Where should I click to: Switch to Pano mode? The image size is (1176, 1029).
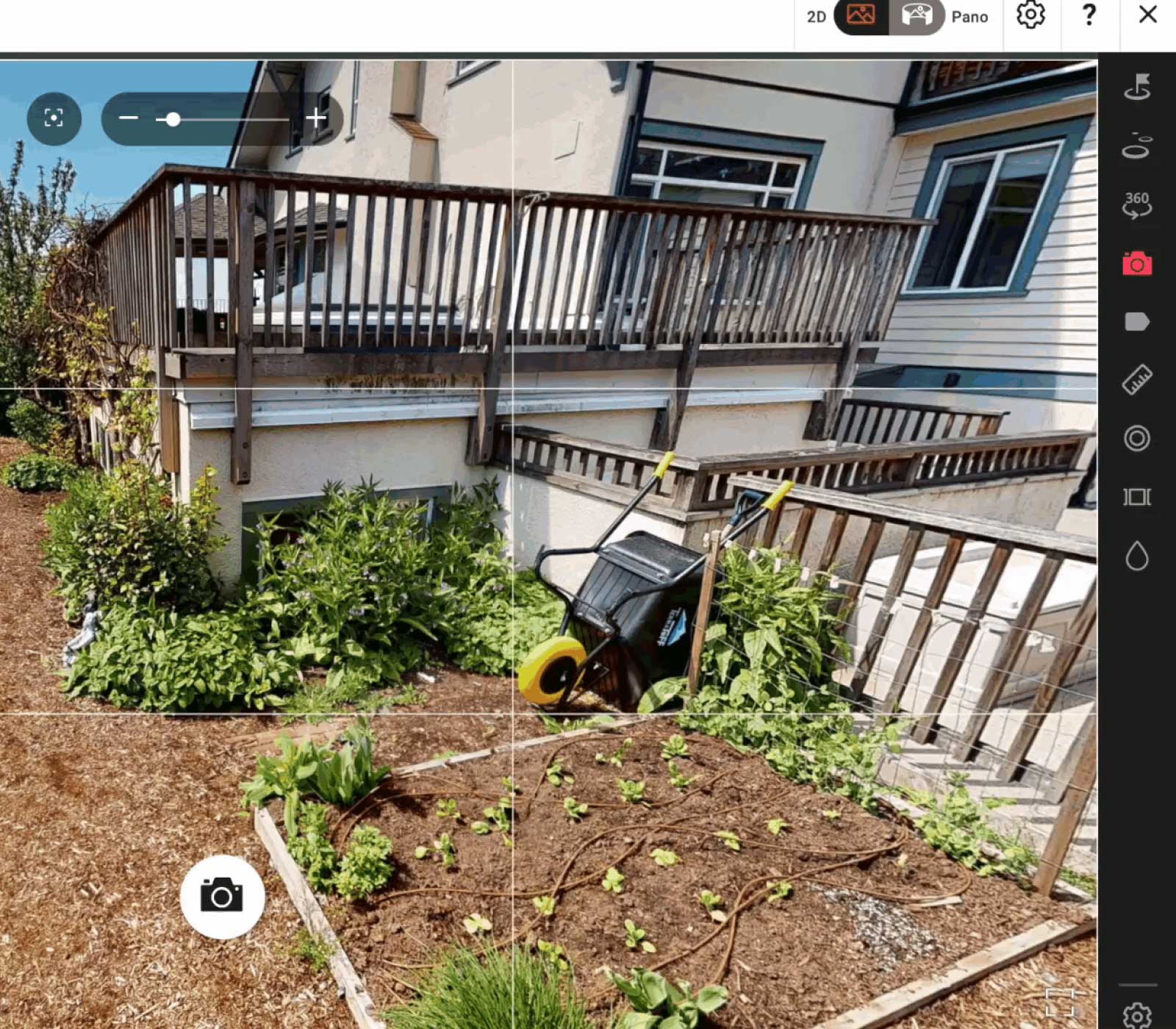pos(917,15)
